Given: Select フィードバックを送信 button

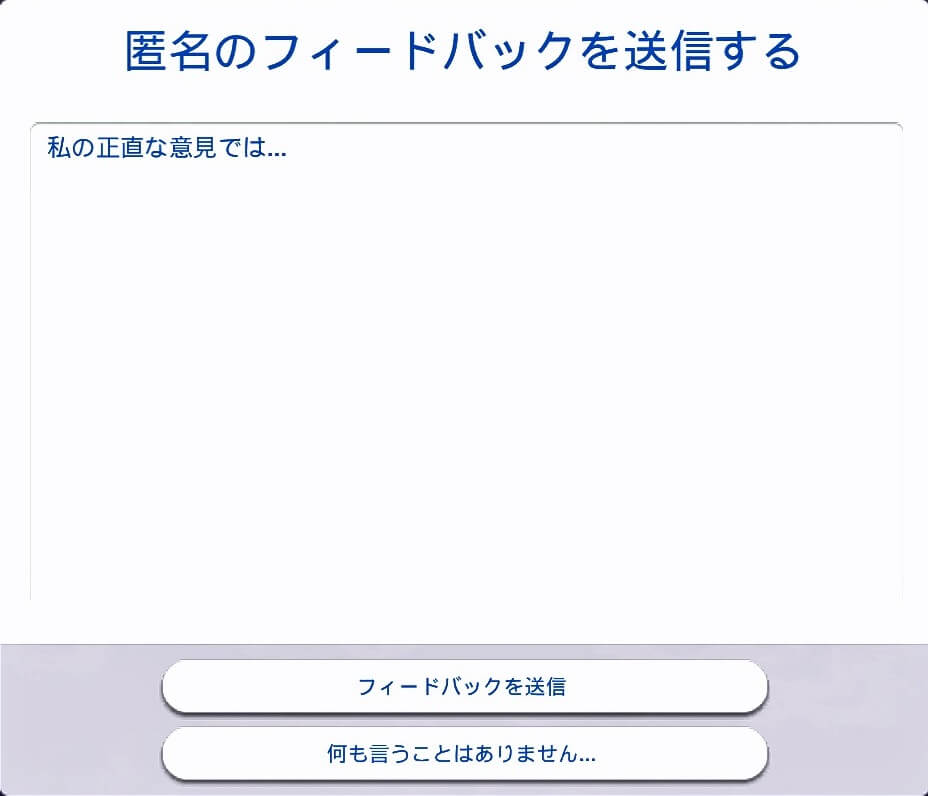Looking at the screenshot, I should [x=464, y=687].
